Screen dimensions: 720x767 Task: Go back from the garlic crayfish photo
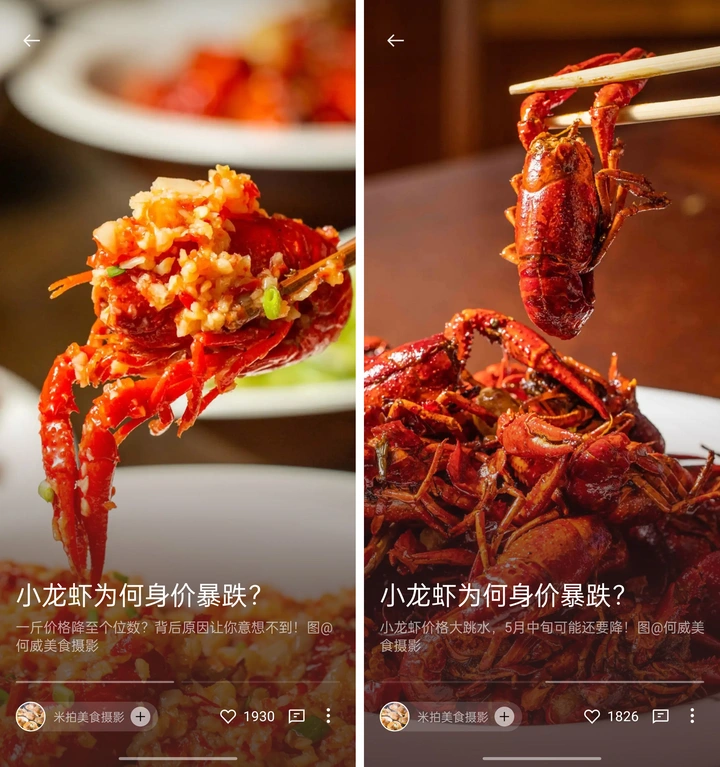pyautogui.click(x=32, y=41)
